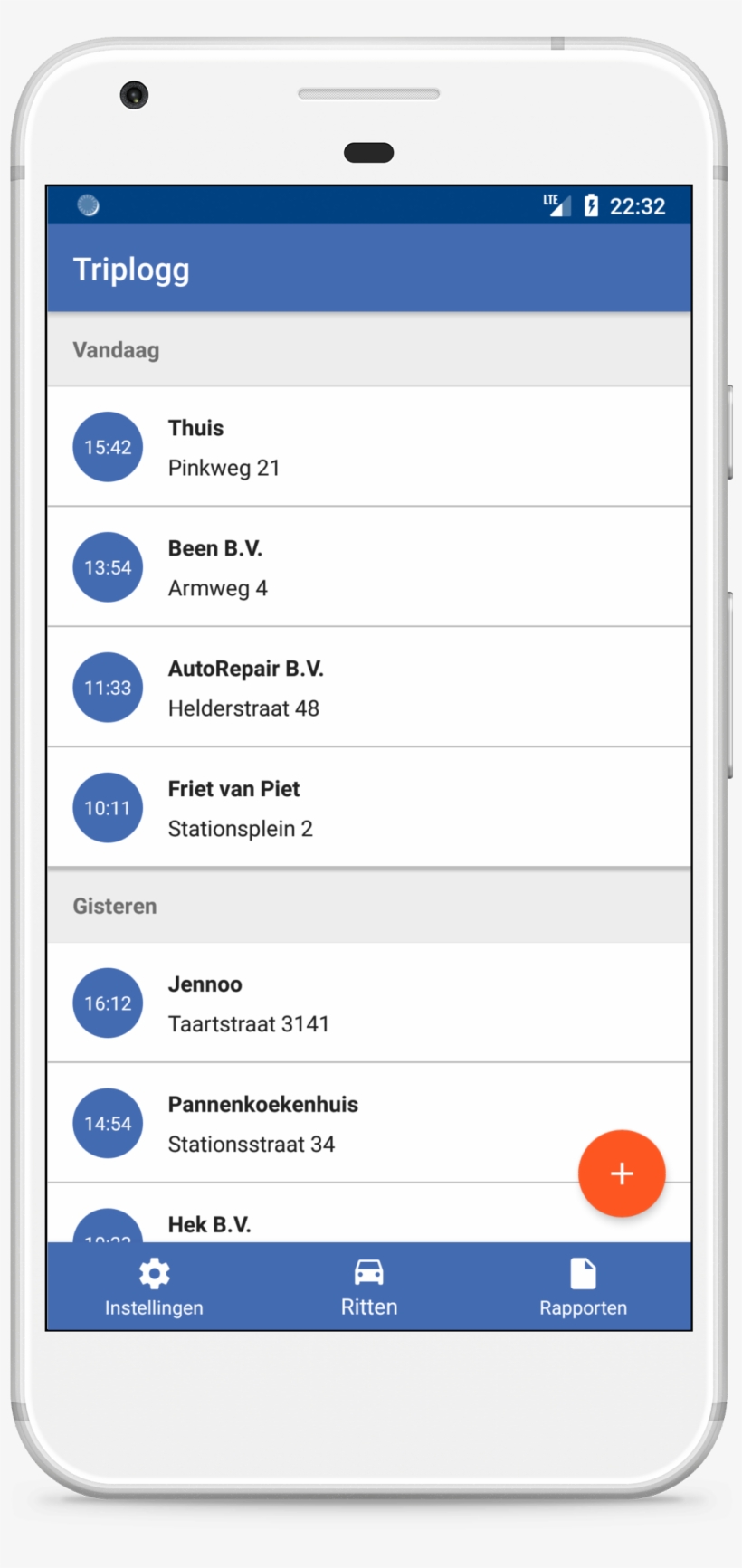742x1568 pixels.
Task: Open the Instellingen settings gear icon
Action: (154, 1273)
